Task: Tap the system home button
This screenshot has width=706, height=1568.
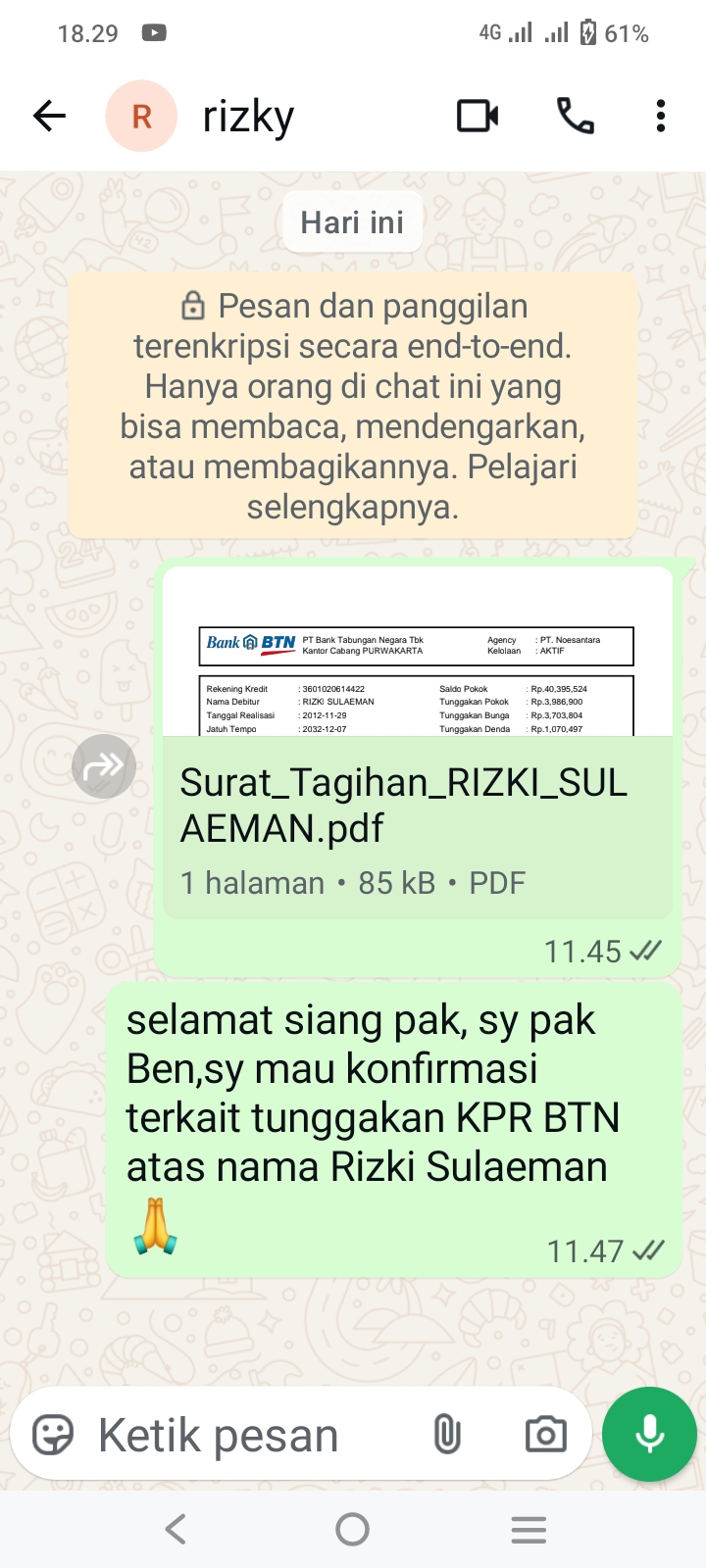Action: (352, 1529)
